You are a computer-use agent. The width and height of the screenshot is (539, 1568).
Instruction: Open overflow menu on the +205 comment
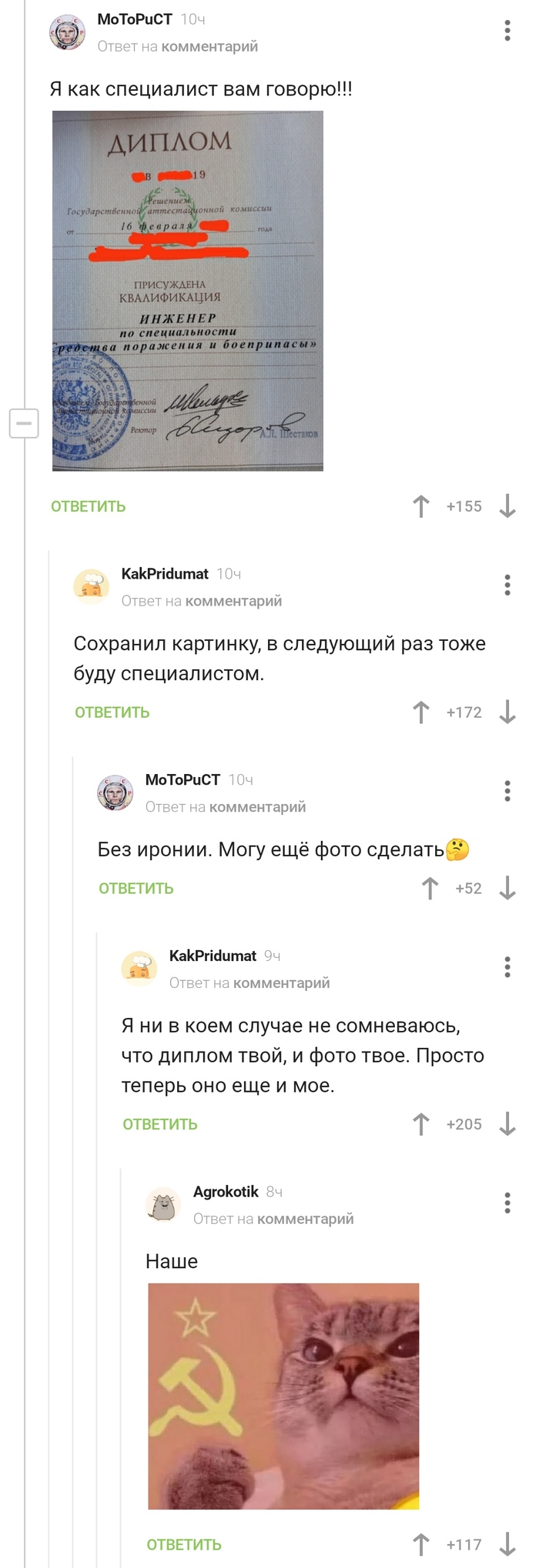(x=507, y=967)
